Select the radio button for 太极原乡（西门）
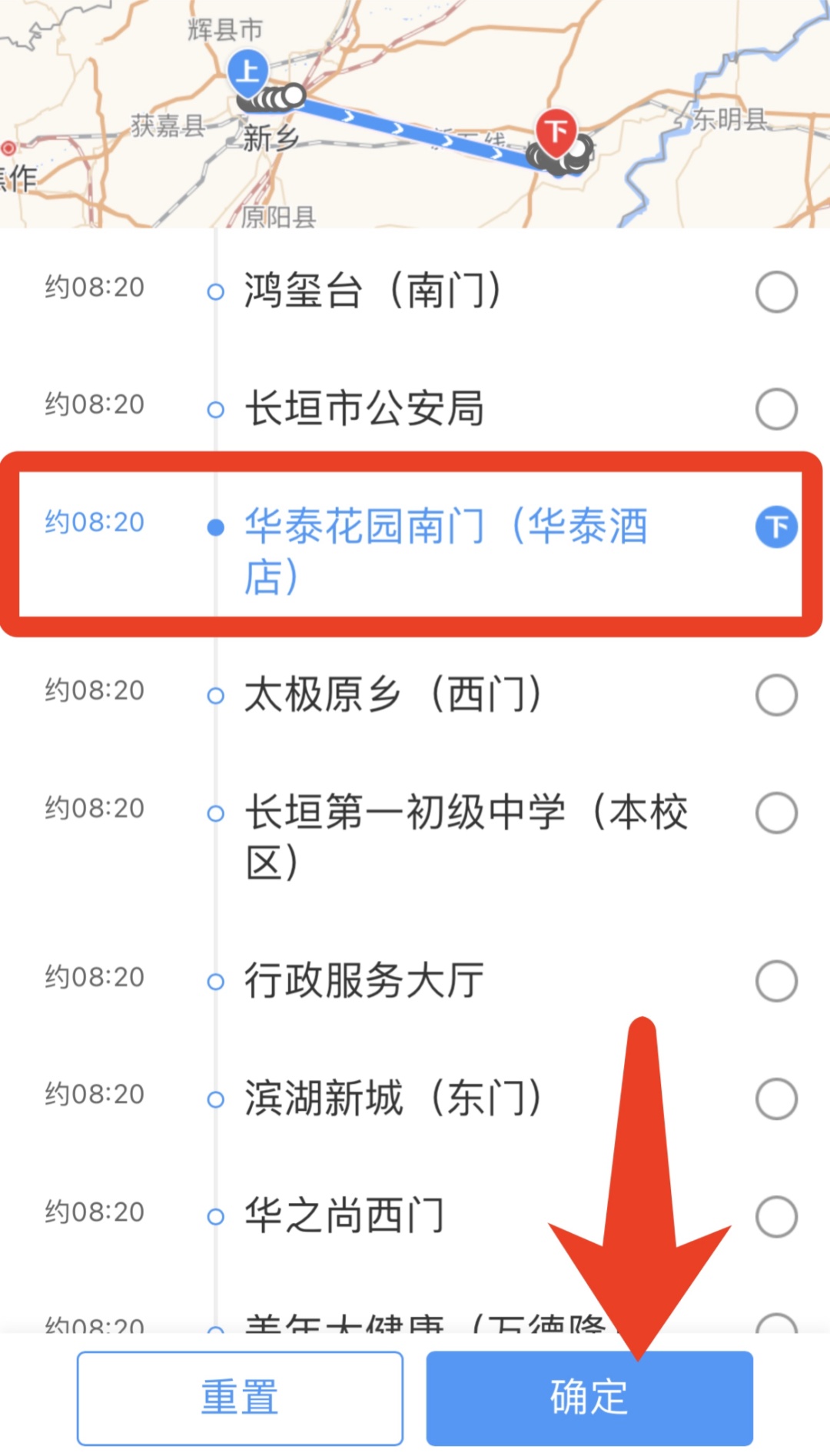 click(776, 694)
